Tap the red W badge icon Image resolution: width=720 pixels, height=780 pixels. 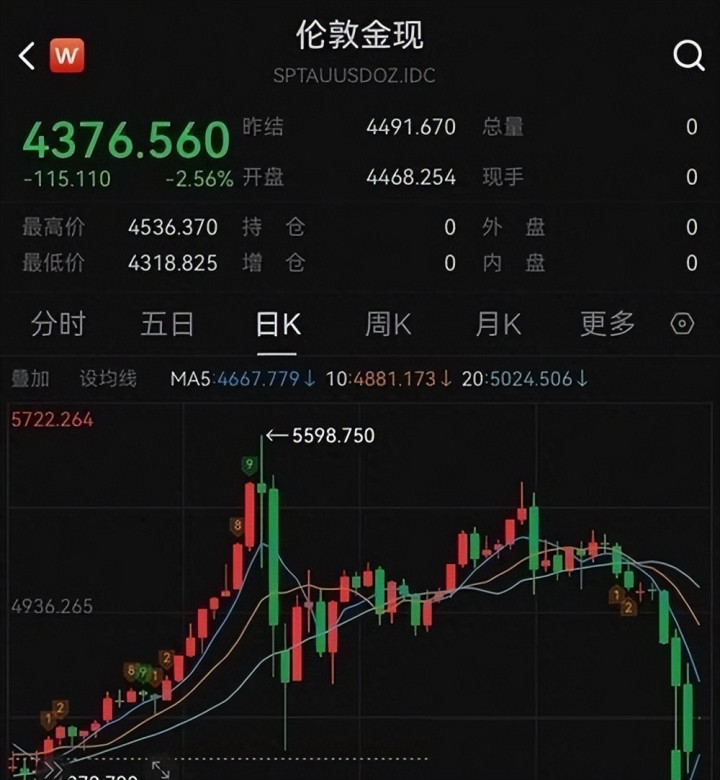[x=67, y=55]
